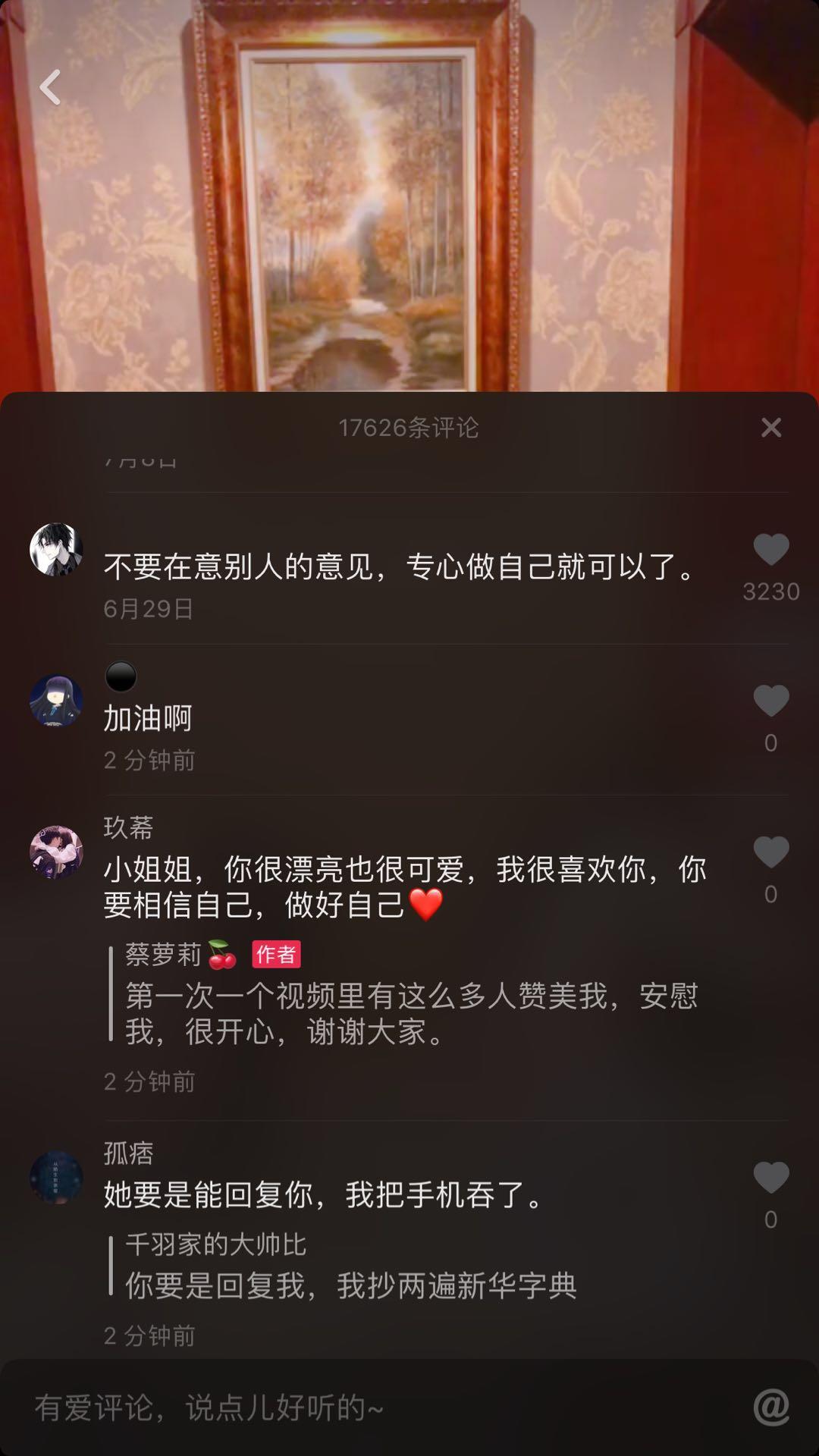Open avatar of the 6月29日 commenter
Image resolution: width=819 pixels, height=1456 pixels.
click(x=56, y=549)
